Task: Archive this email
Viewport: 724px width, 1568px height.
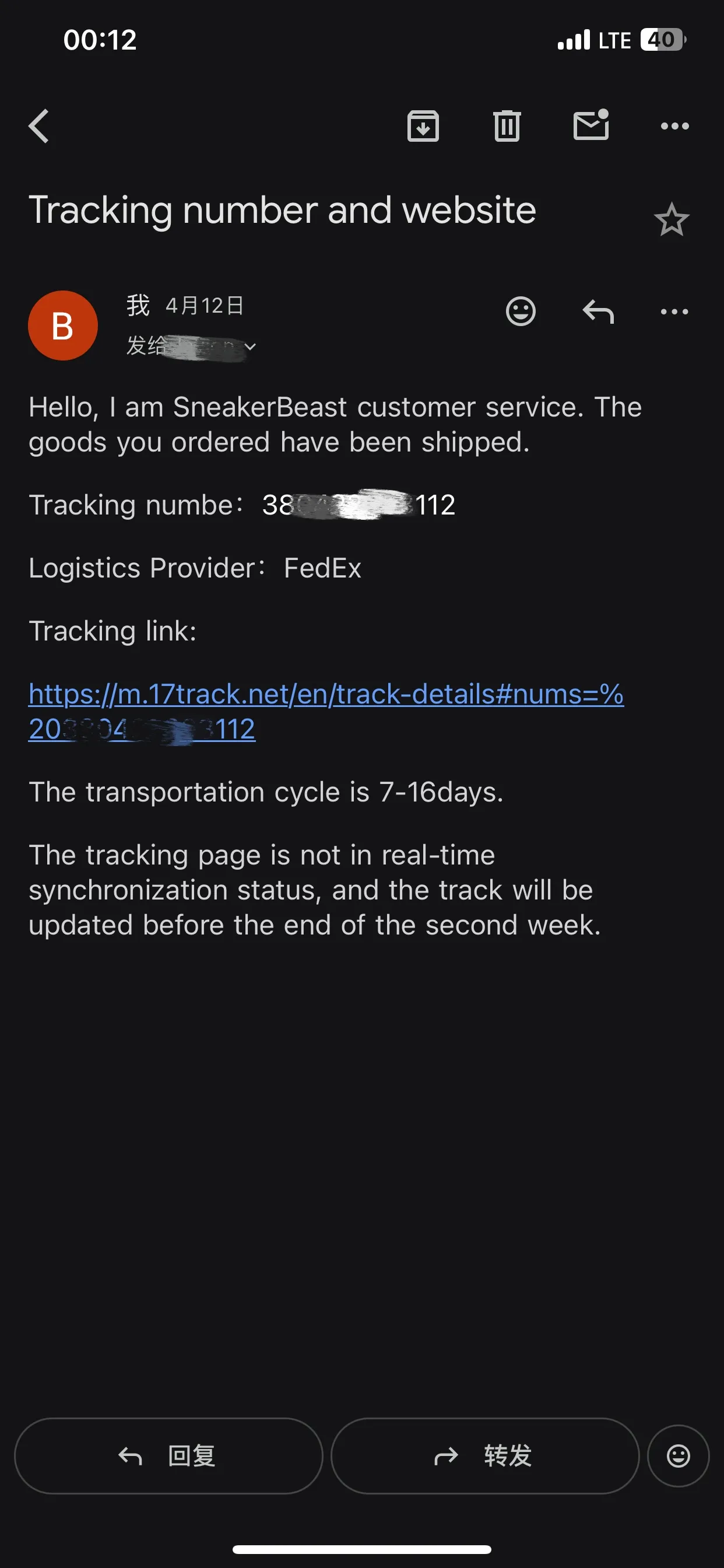Action: click(423, 126)
